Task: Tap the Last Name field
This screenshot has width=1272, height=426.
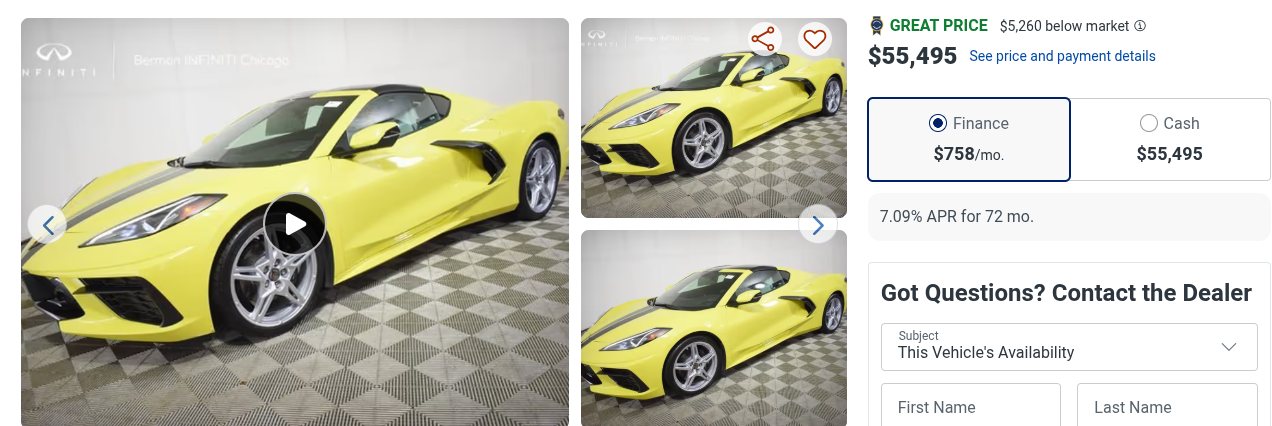Action: pos(1166,406)
